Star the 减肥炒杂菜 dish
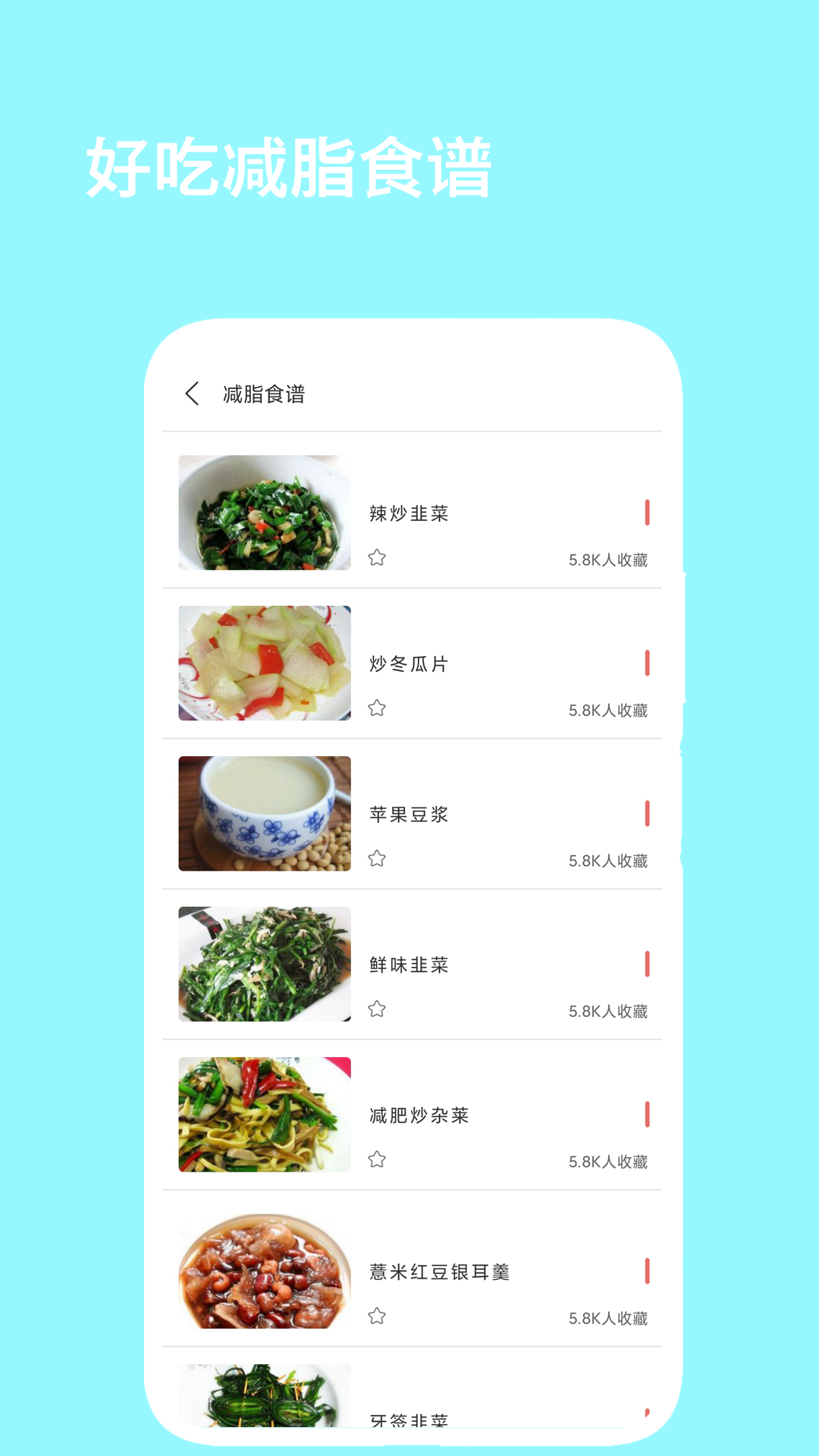Screen dimensions: 819x1456 [376, 1159]
